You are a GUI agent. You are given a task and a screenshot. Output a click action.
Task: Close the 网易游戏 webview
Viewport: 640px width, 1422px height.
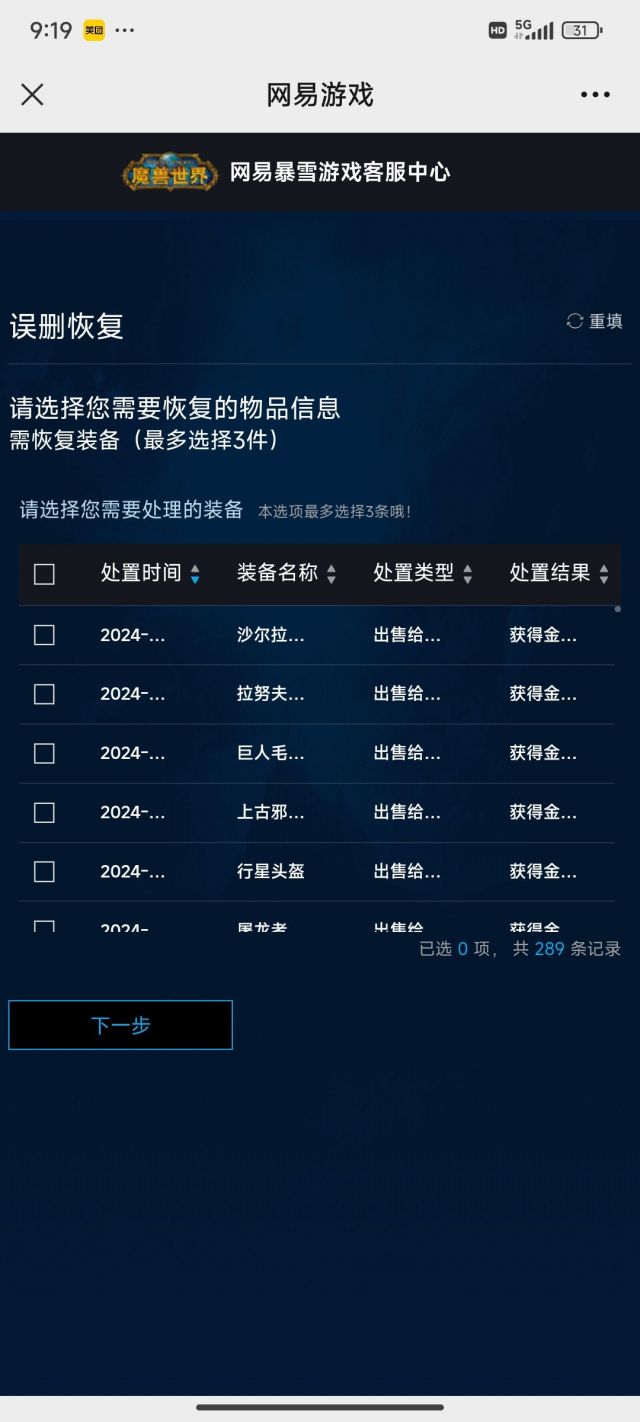point(32,95)
